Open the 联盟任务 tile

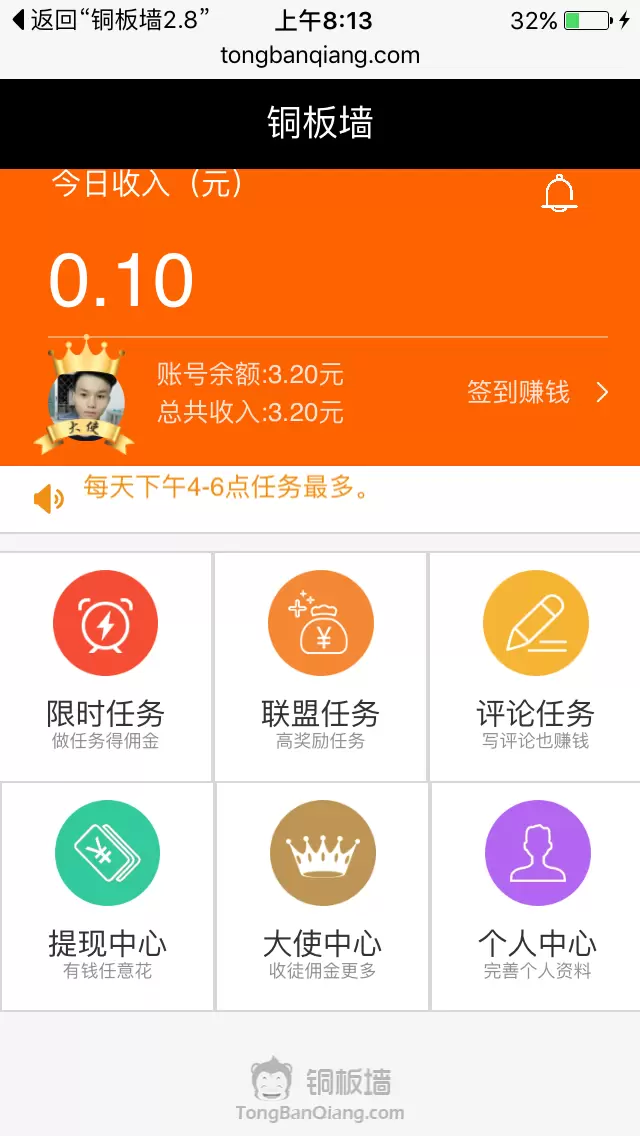(321, 665)
